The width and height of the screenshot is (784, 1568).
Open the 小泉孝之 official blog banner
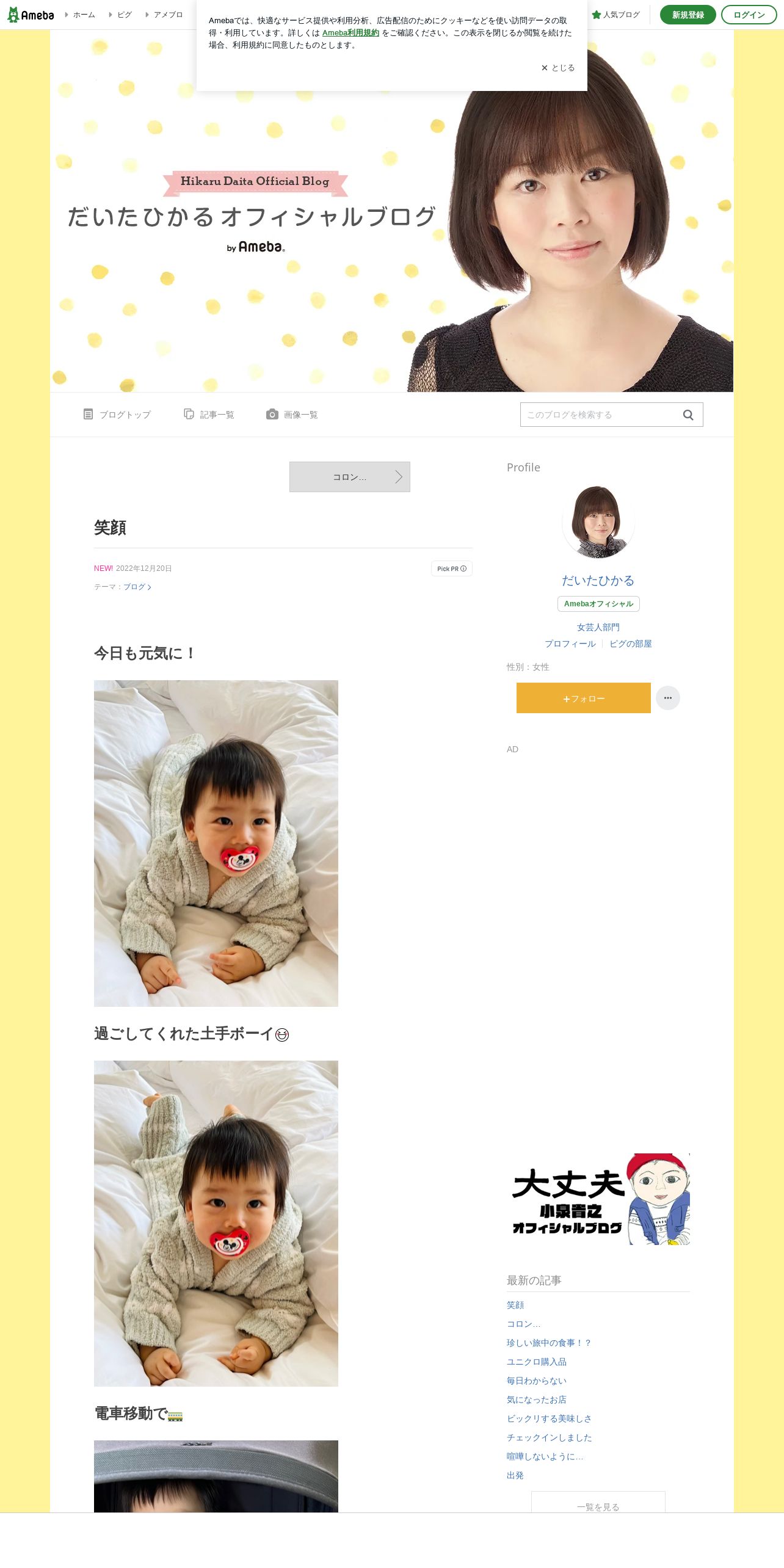(x=598, y=1199)
